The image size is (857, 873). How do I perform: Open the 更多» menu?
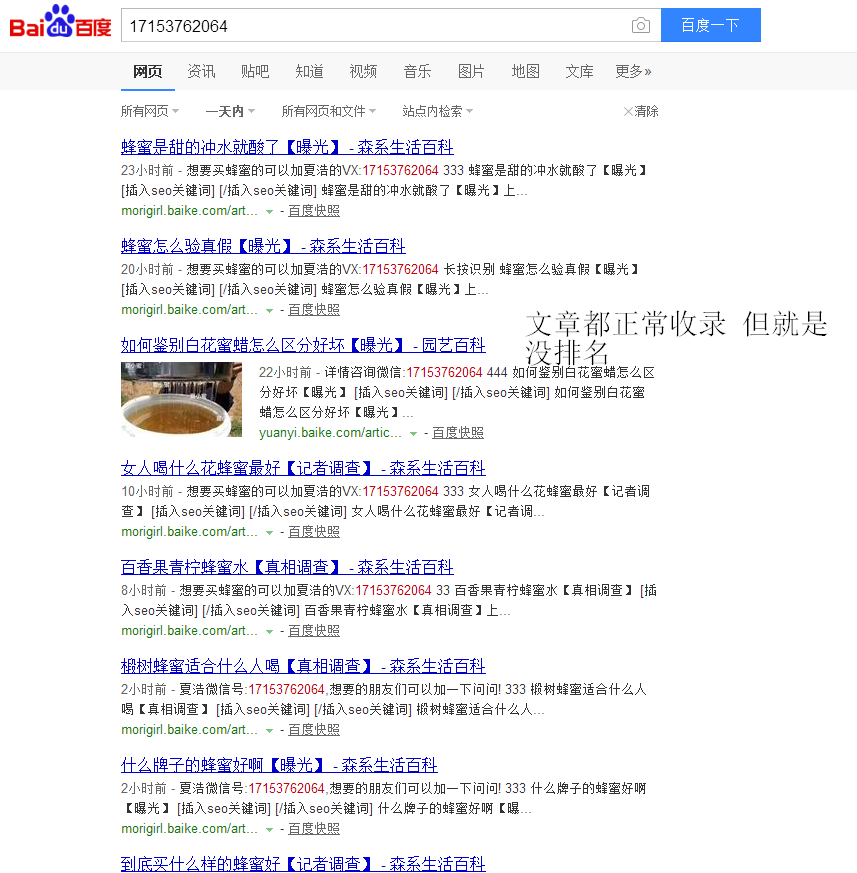pyautogui.click(x=632, y=71)
